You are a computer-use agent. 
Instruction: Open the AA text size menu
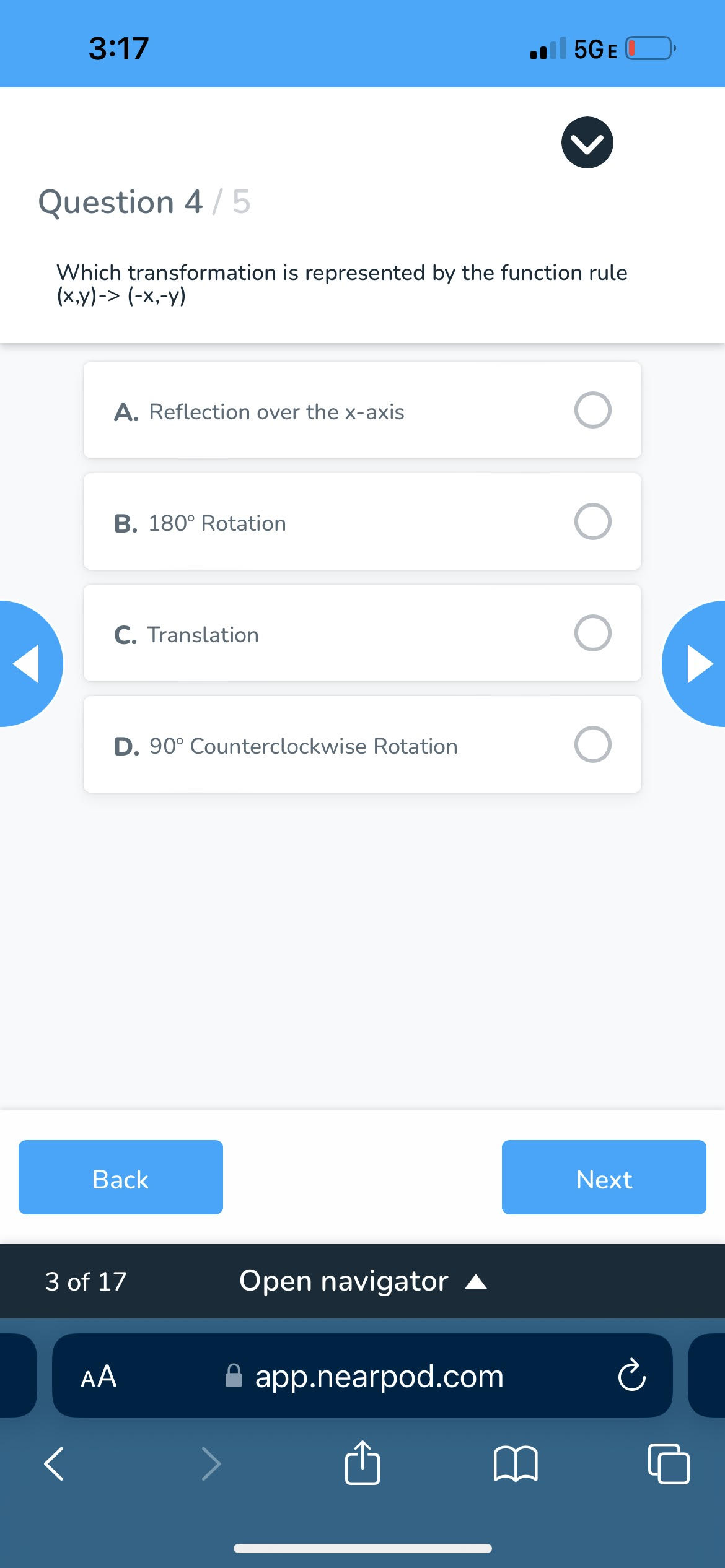[x=99, y=1377]
